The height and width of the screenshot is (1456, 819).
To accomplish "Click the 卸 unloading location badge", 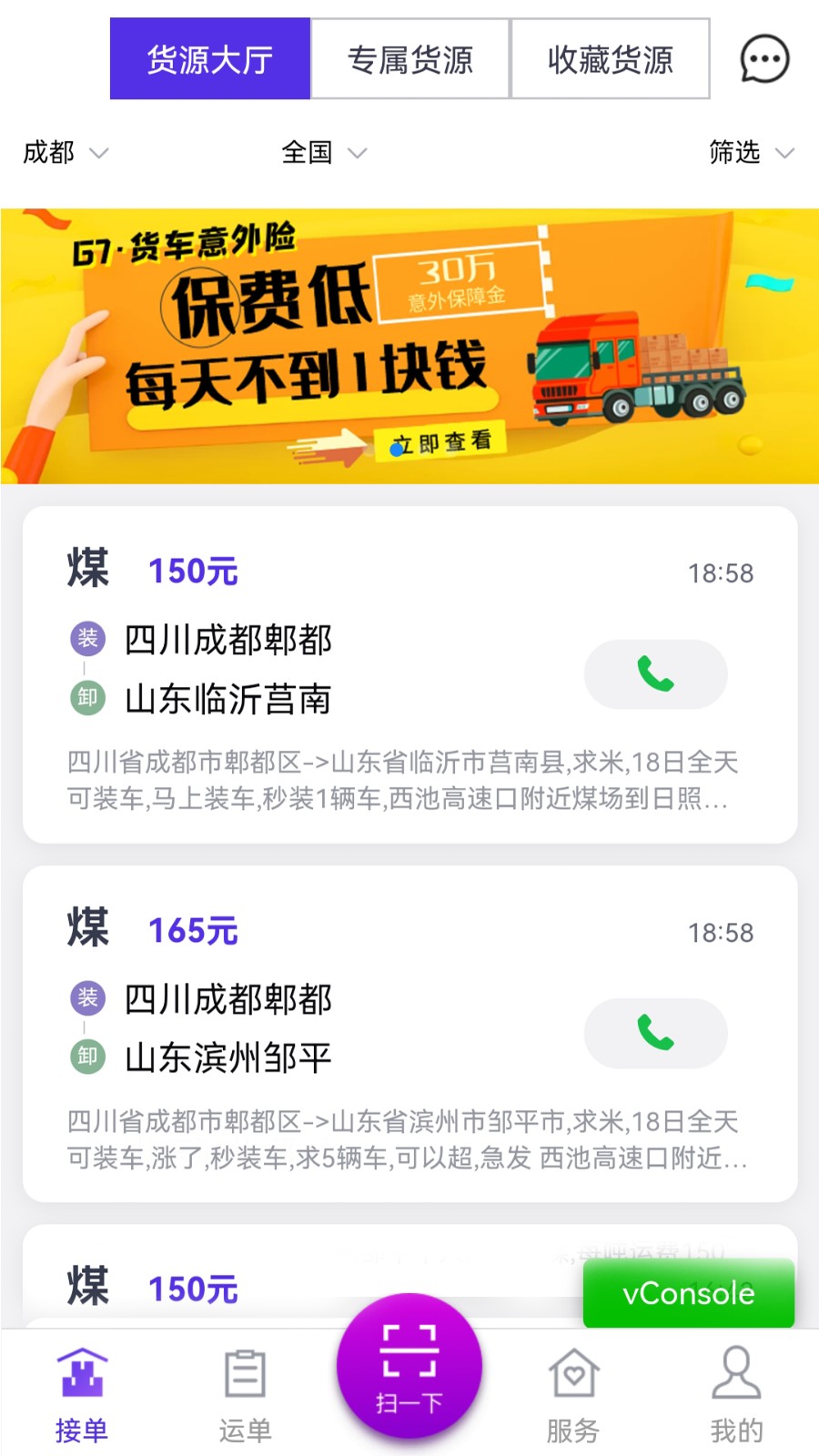I will (x=87, y=698).
